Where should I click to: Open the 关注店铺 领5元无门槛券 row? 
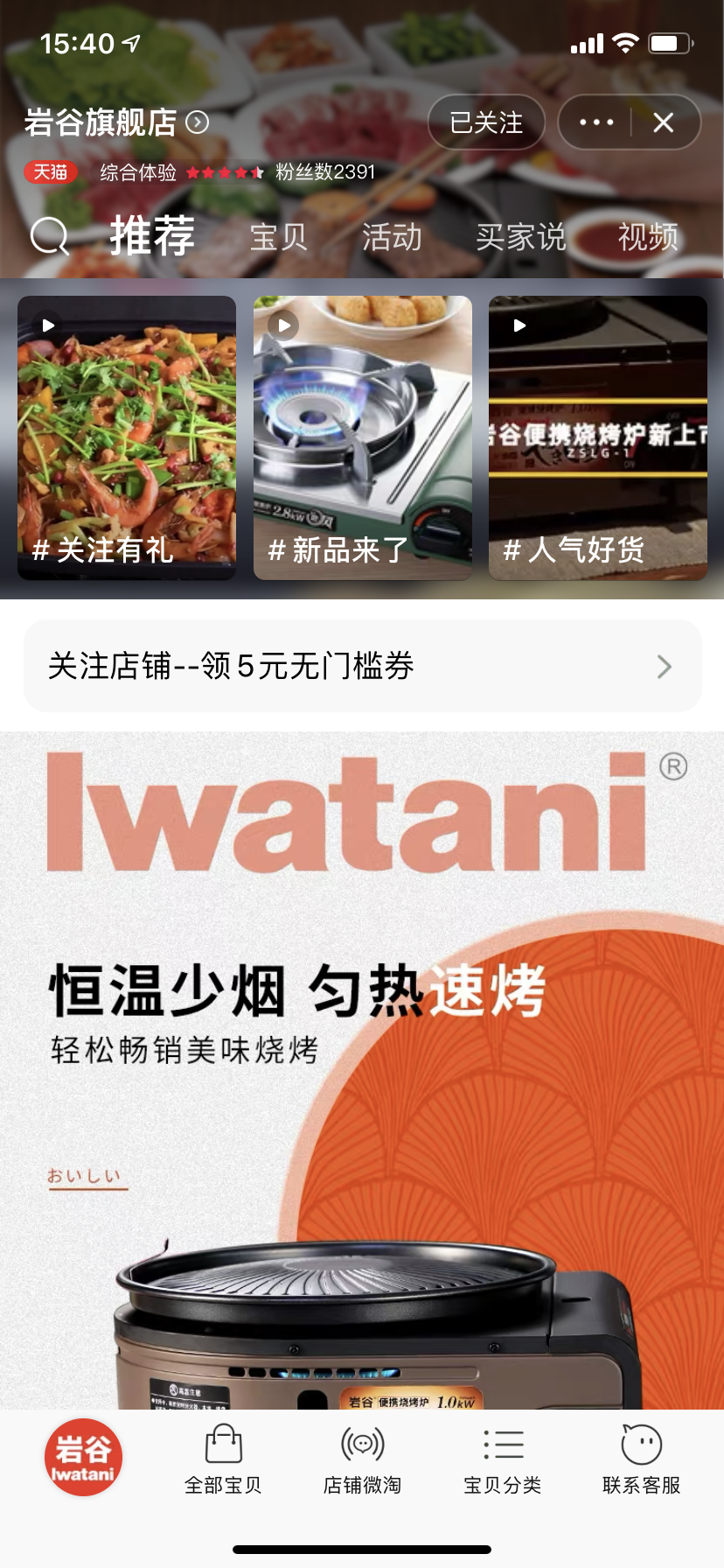362,667
